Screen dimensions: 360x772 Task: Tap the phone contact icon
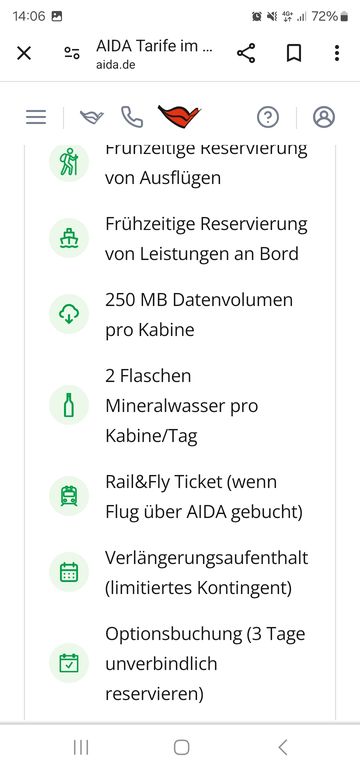tap(132, 117)
